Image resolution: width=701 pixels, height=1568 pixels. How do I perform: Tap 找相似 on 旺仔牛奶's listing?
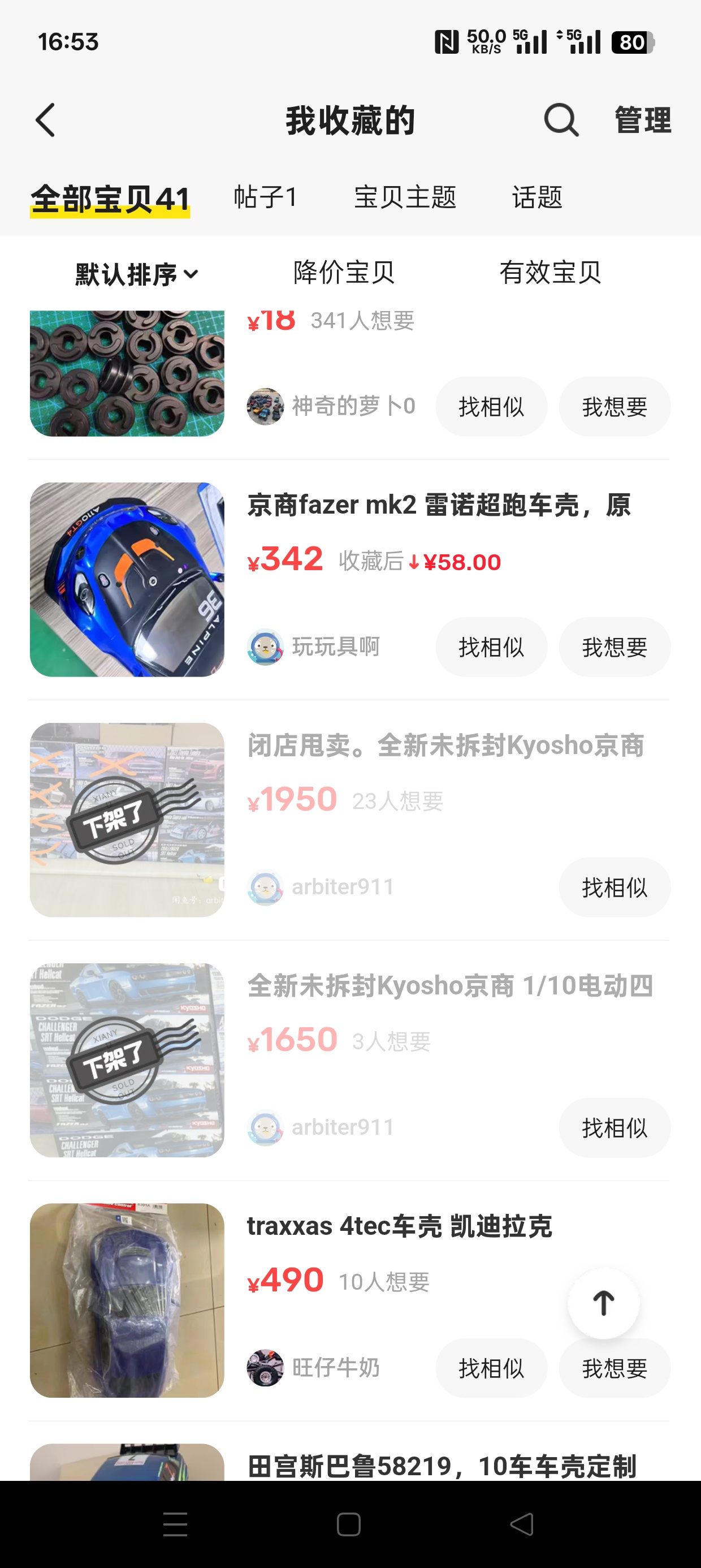pyautogui.click(x=491, y=1368)
